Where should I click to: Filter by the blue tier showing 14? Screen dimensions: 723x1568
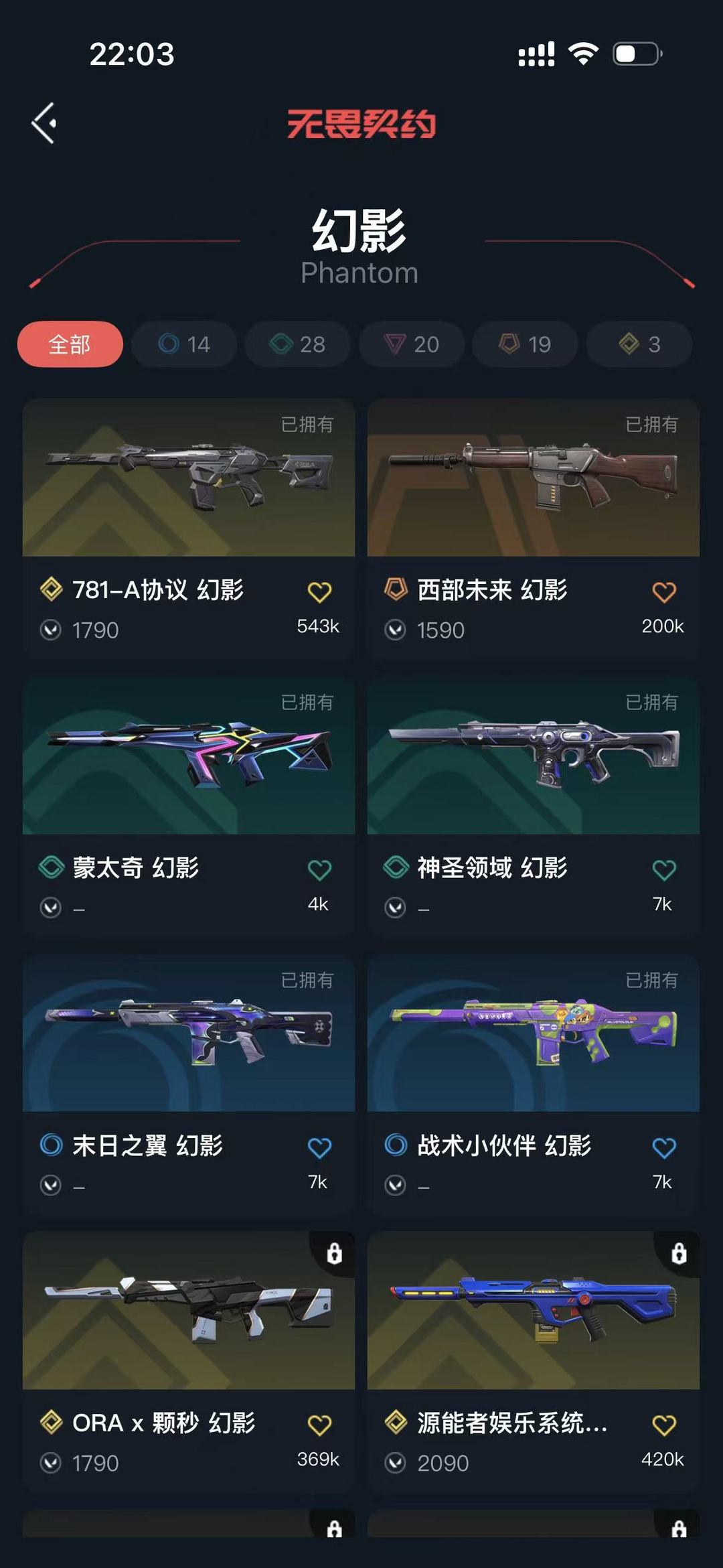[184, 344]
